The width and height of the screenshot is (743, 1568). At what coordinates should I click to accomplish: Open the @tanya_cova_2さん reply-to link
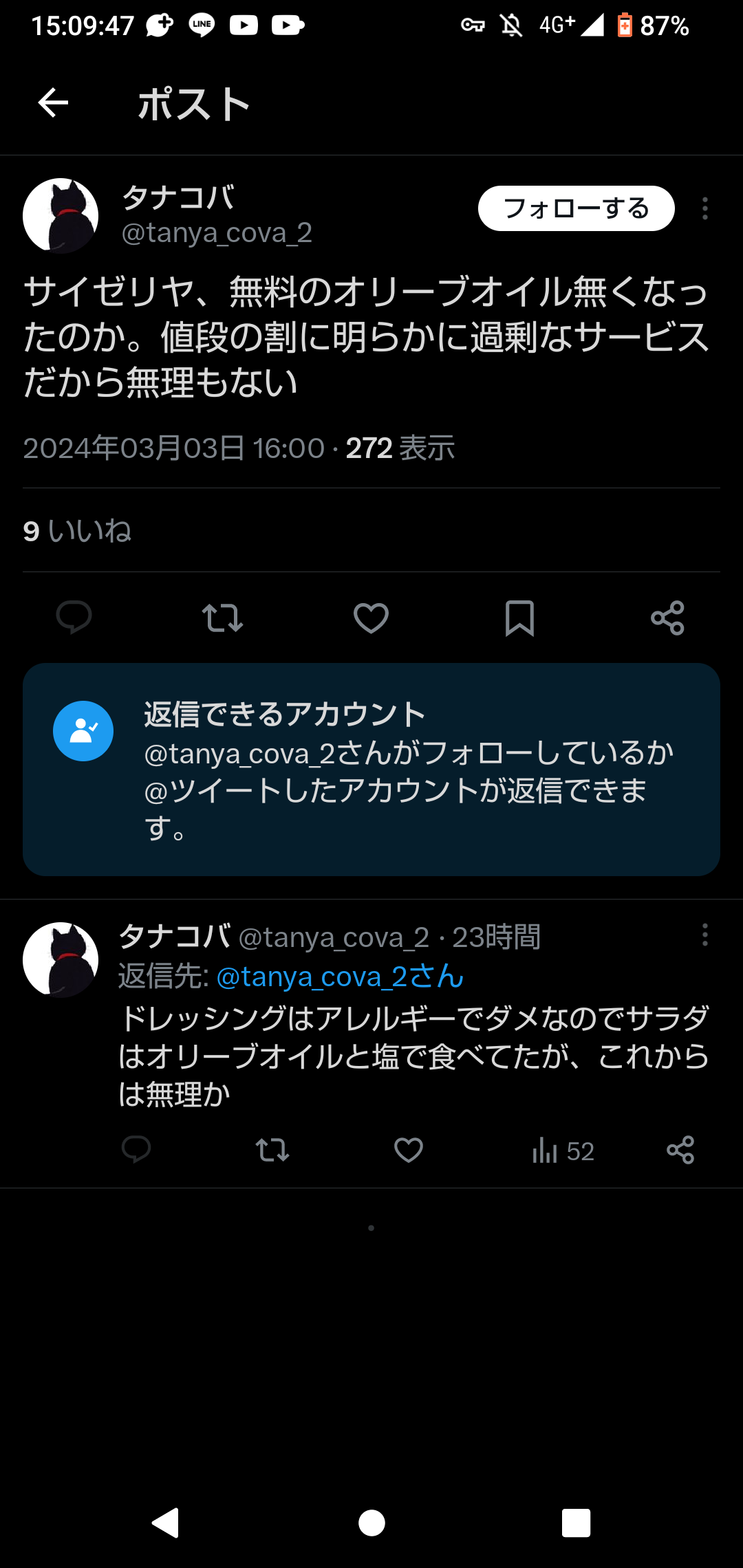click(x=340, y=976)
